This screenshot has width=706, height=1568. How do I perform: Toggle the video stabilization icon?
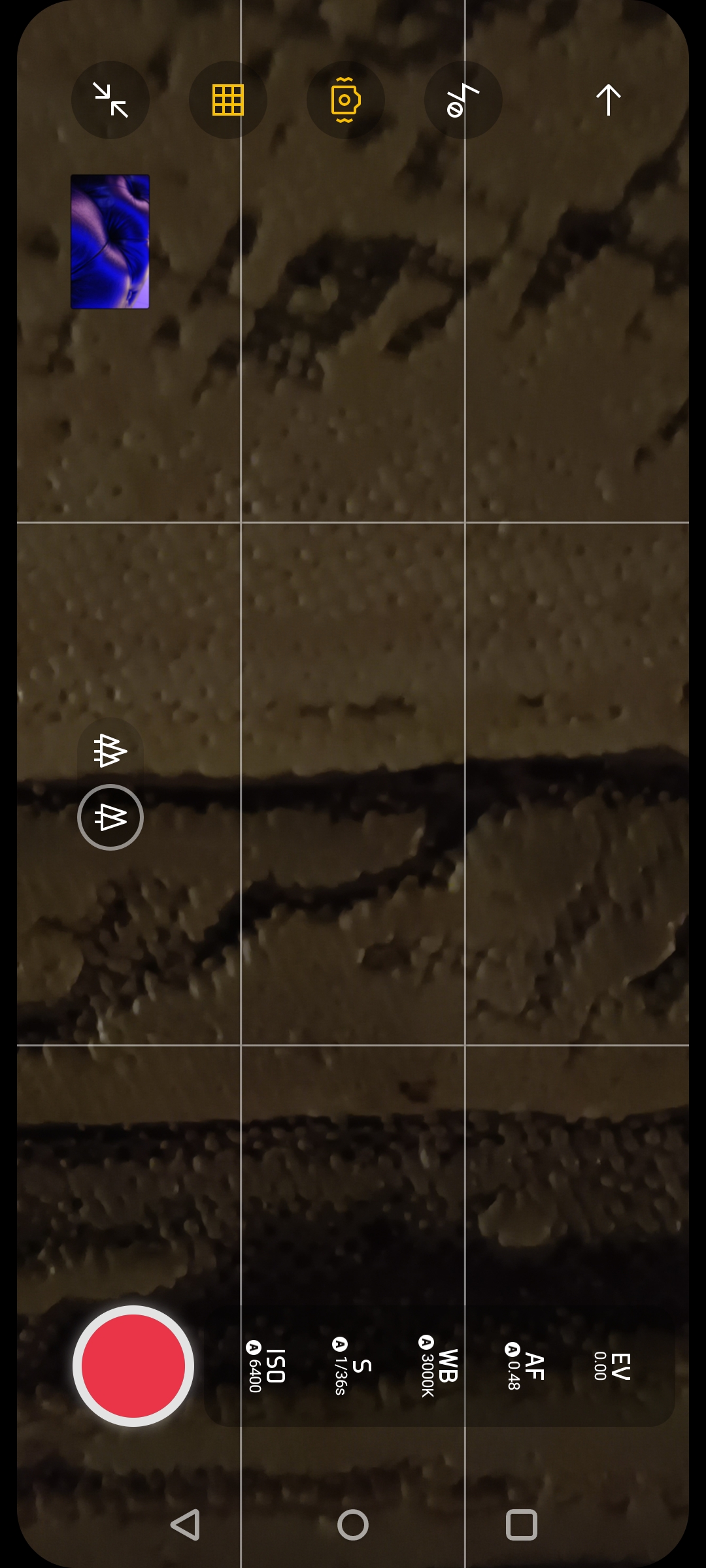click(x=346, y=100)
